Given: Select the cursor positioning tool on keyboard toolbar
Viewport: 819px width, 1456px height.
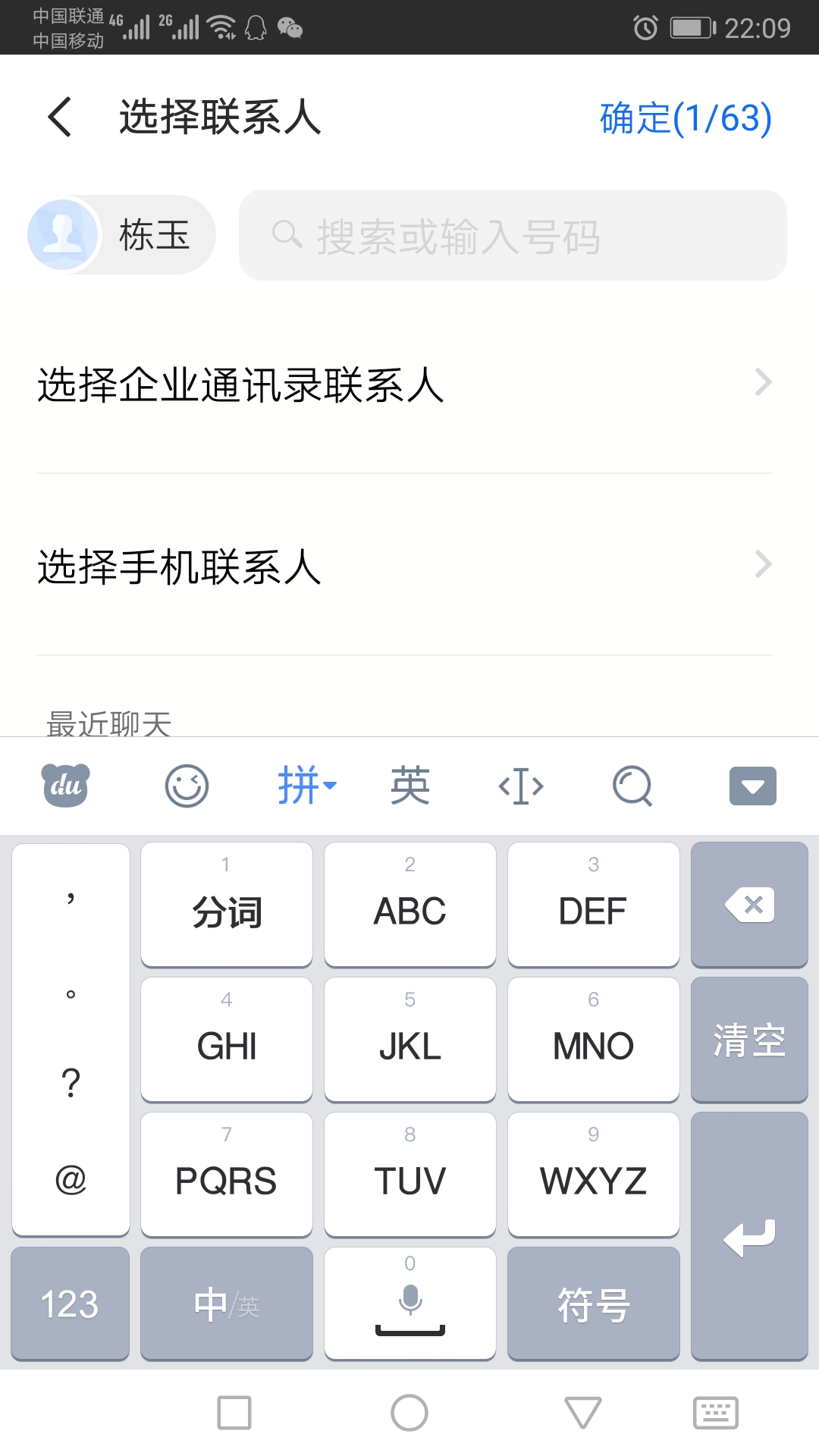Looking at the screenshot, I should 520,786.
